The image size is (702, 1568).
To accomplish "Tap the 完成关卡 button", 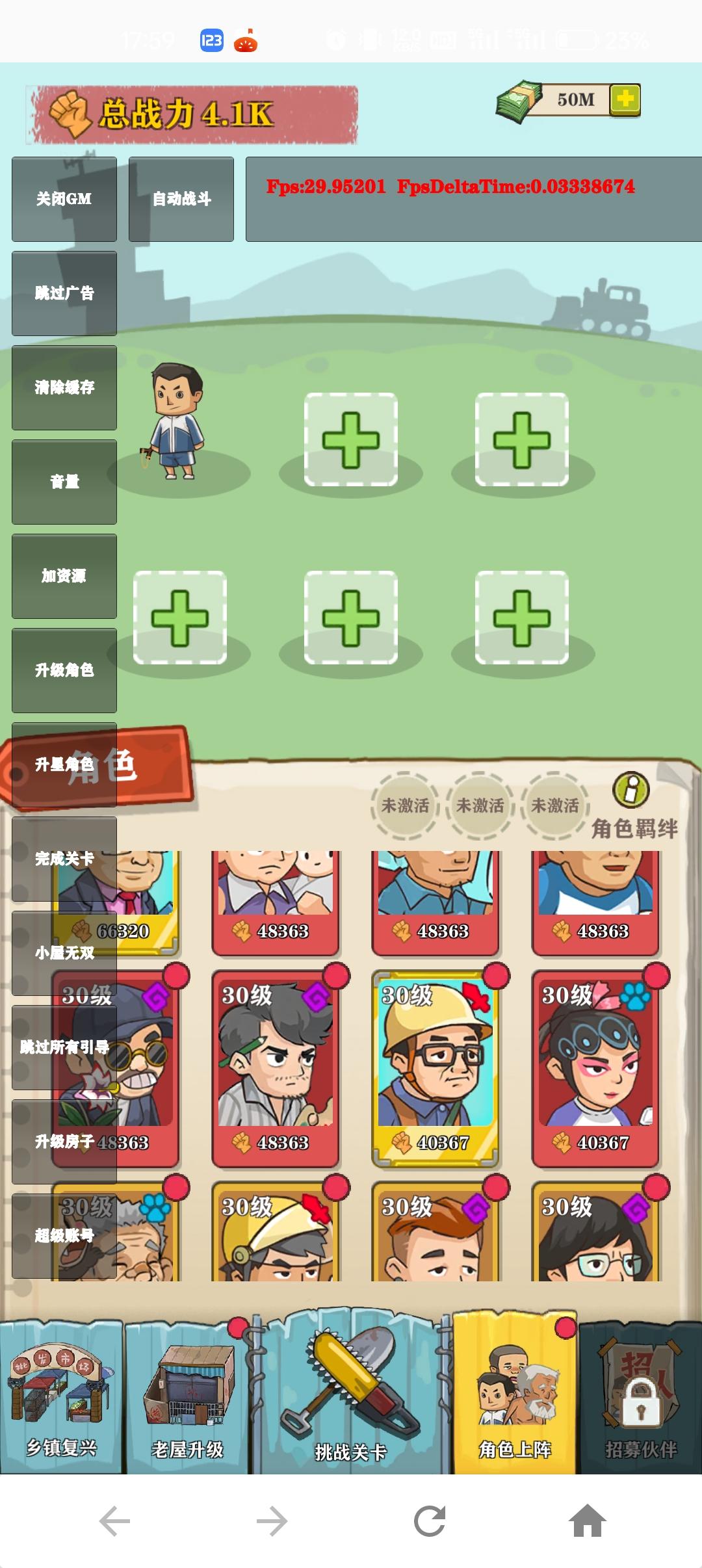I will pos(64,859).
